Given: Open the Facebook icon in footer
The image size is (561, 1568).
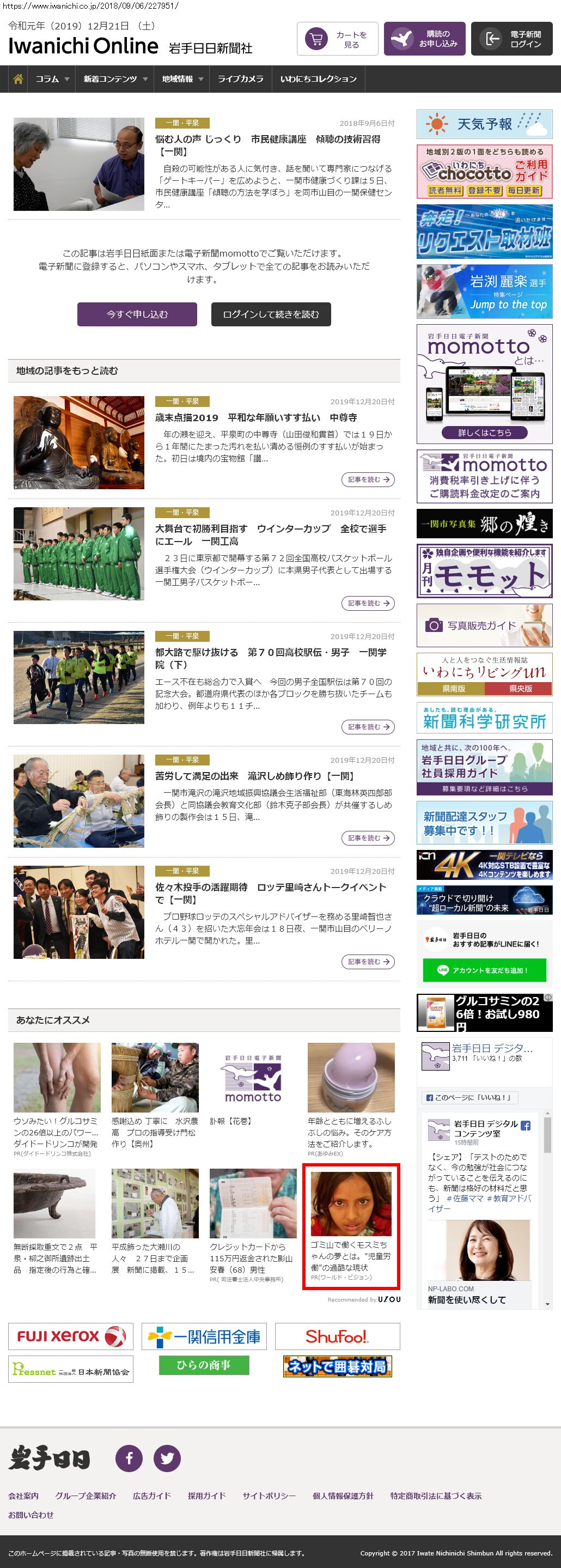Looking at the screenshot, I should coord(129,1458).
